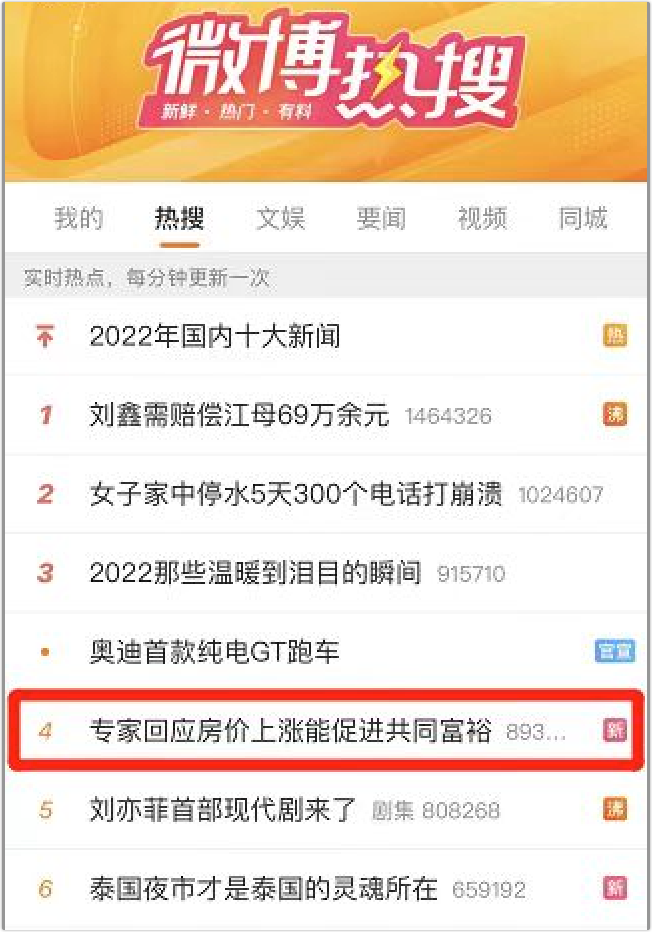
Task: Open topic 刘鑫需赔偿江母69万余元
Action: point(239,415)
